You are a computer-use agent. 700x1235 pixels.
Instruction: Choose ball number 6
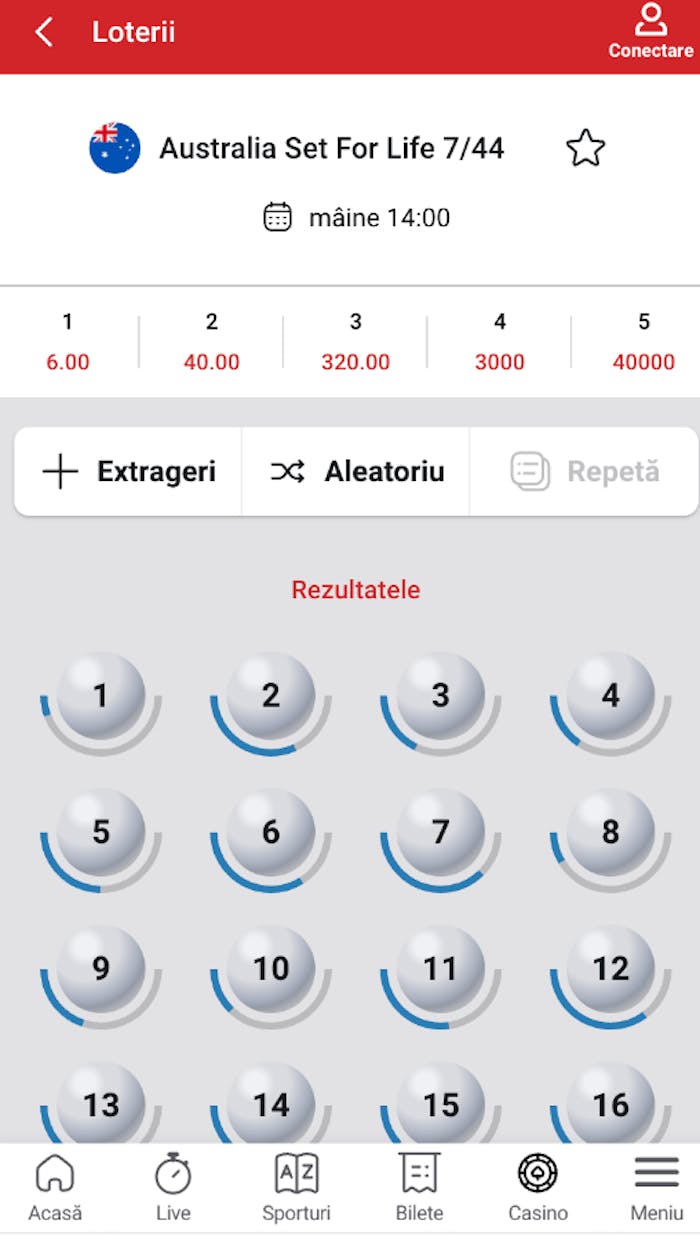pos(271,832)
